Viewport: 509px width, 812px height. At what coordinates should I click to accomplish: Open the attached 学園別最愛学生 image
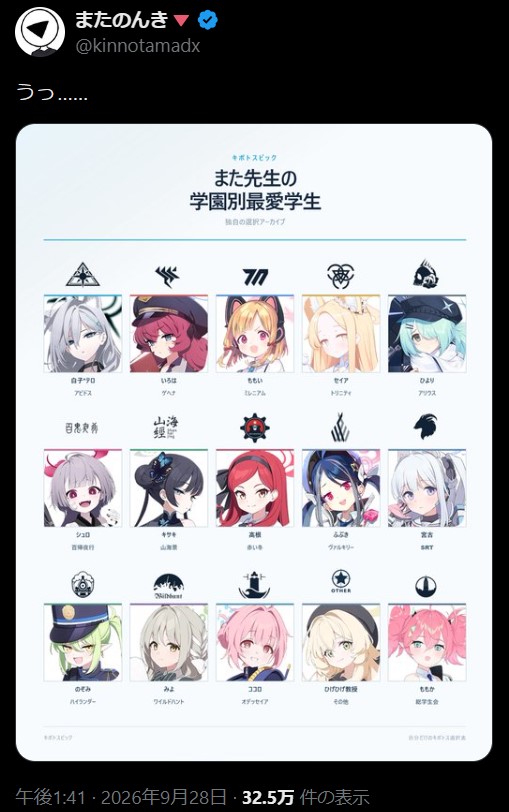pyautogui.click(x=254, y=442)
